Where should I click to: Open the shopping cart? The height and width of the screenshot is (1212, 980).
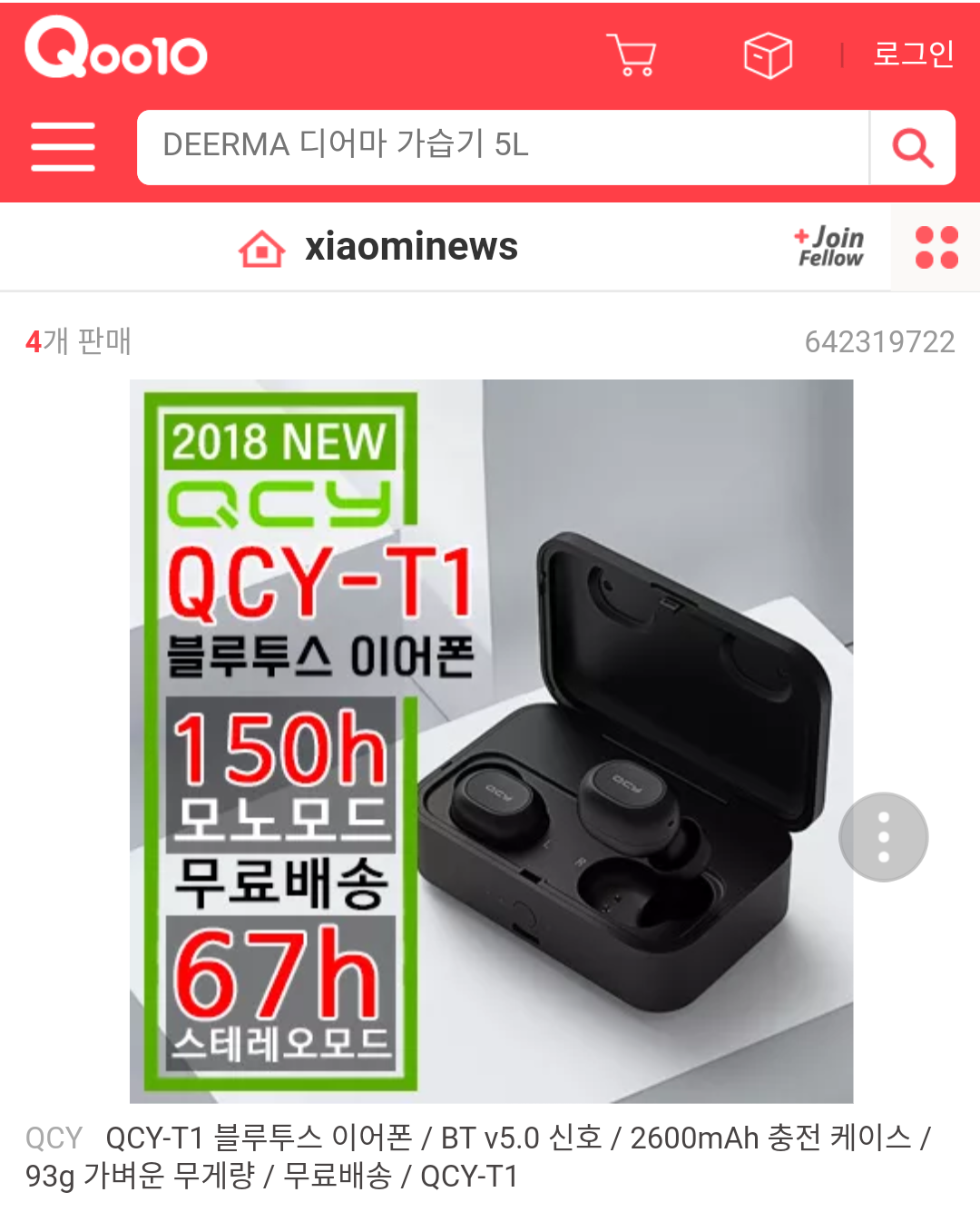tap(632, 55)
